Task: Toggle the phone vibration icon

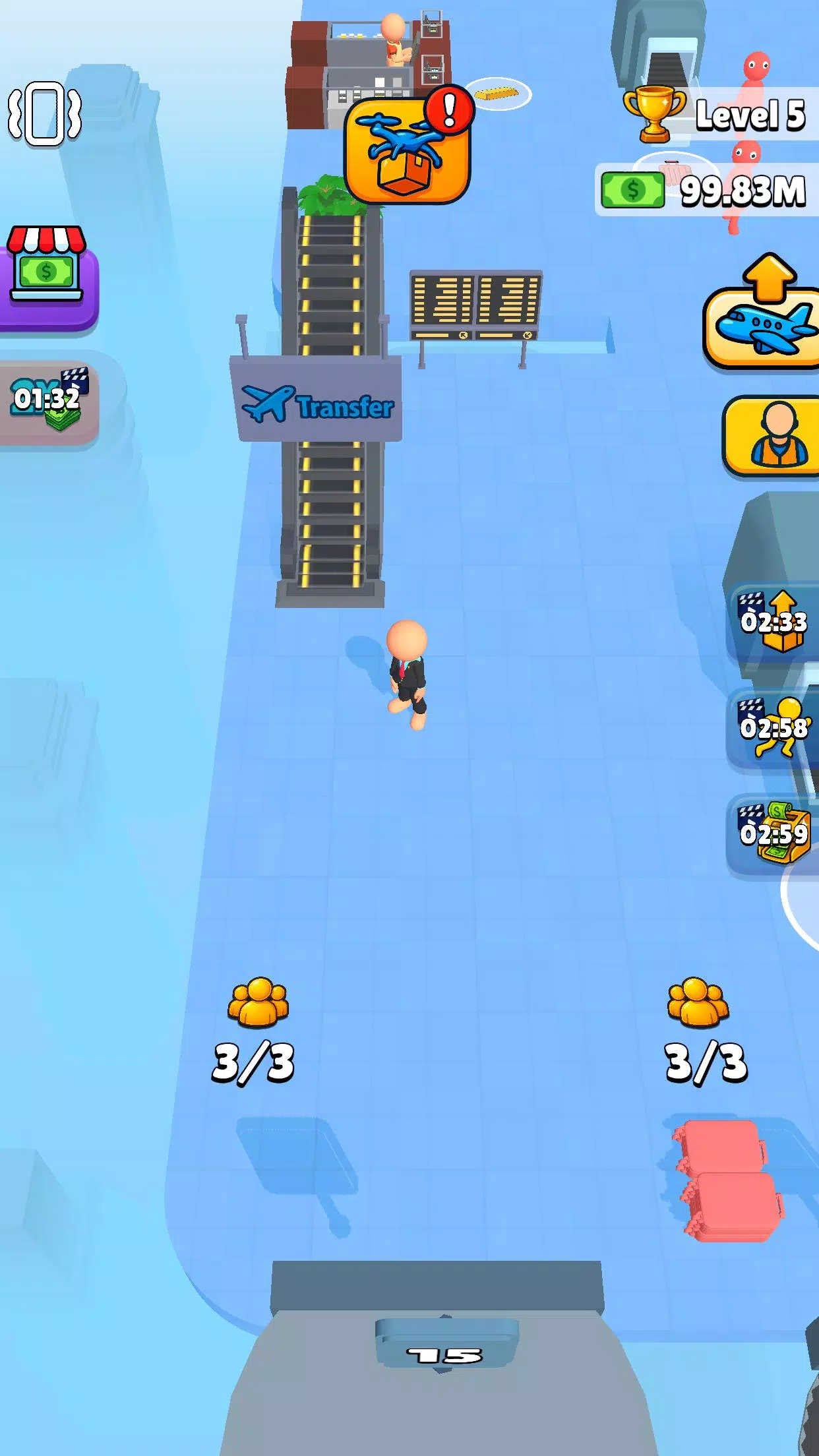Action: (45, 113)
